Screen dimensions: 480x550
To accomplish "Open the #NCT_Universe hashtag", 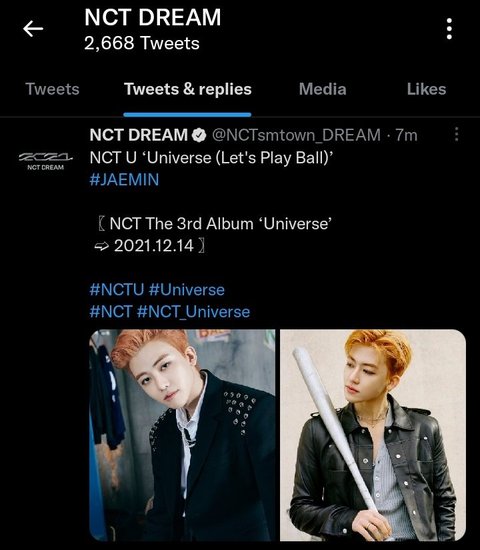I will point(193,311).
